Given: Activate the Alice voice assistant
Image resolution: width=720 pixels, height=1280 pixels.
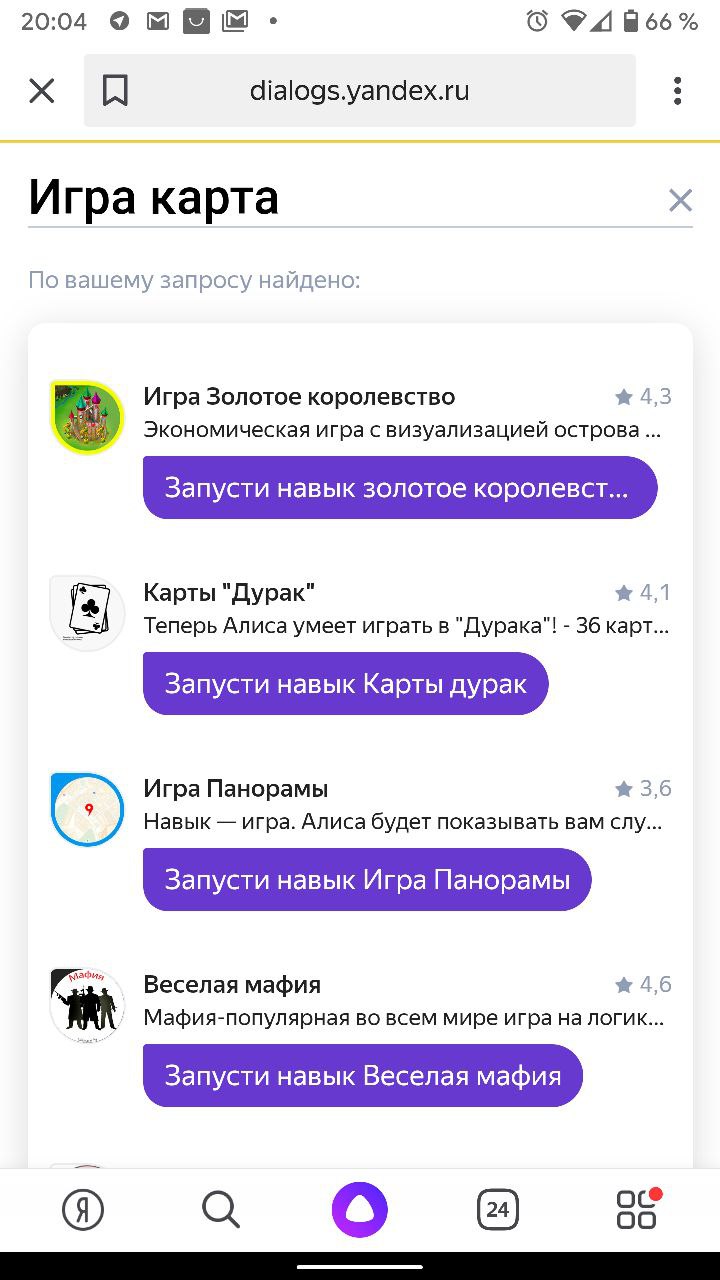Looking at the screenshot, I should 360,1210.
